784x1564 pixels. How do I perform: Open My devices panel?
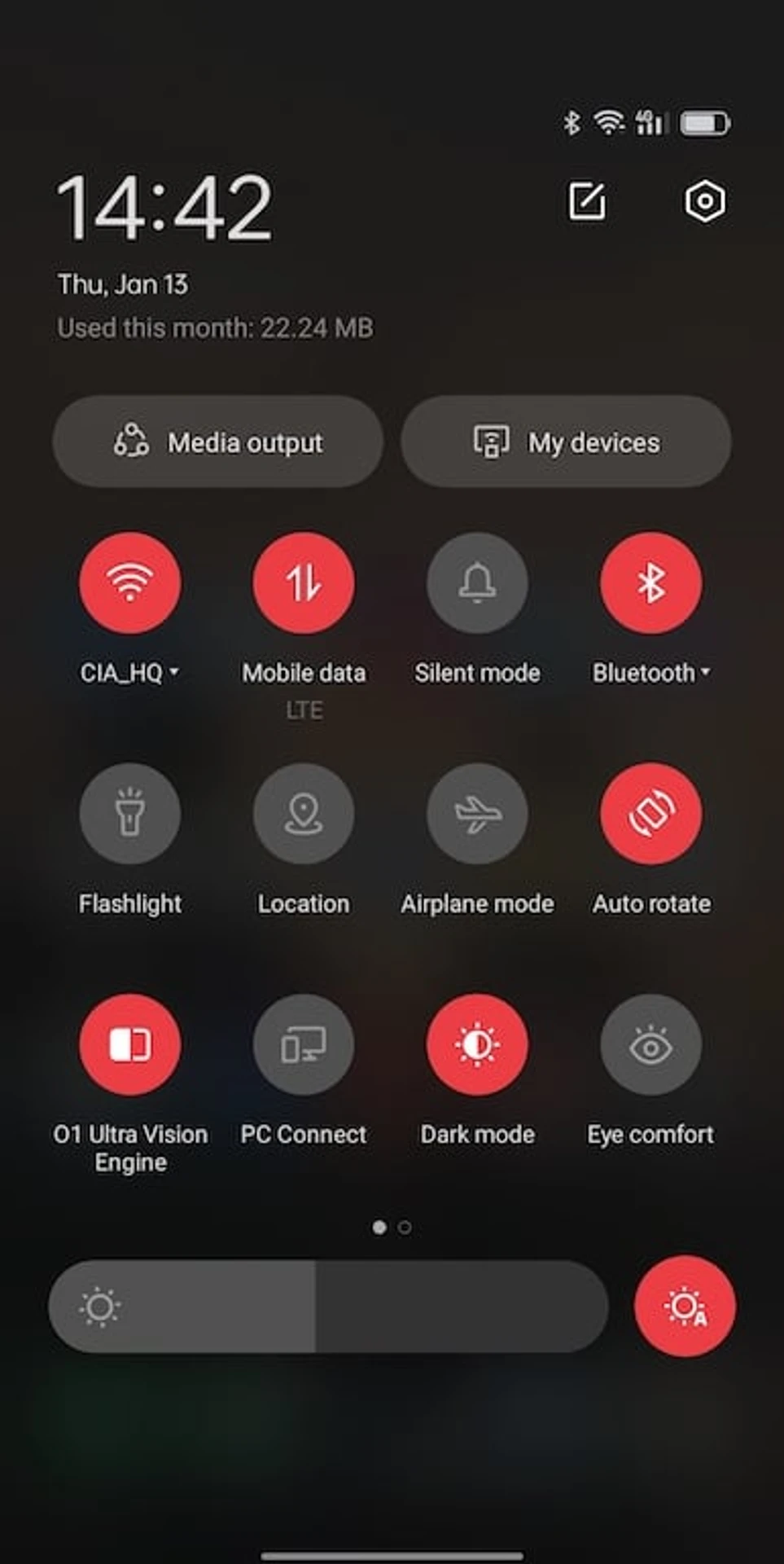pos(566,442)
